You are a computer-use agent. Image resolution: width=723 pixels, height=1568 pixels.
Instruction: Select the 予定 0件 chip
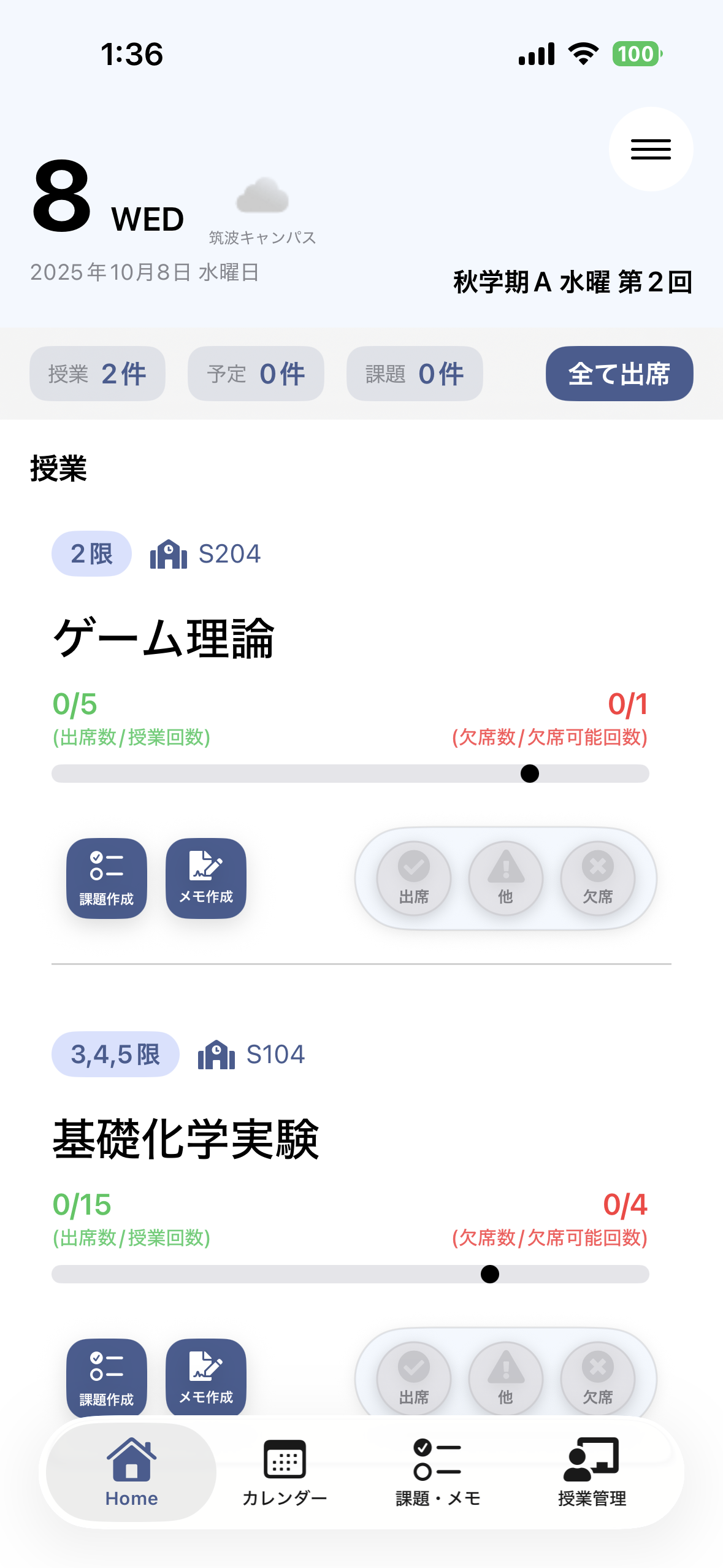[x=256, y=374]
